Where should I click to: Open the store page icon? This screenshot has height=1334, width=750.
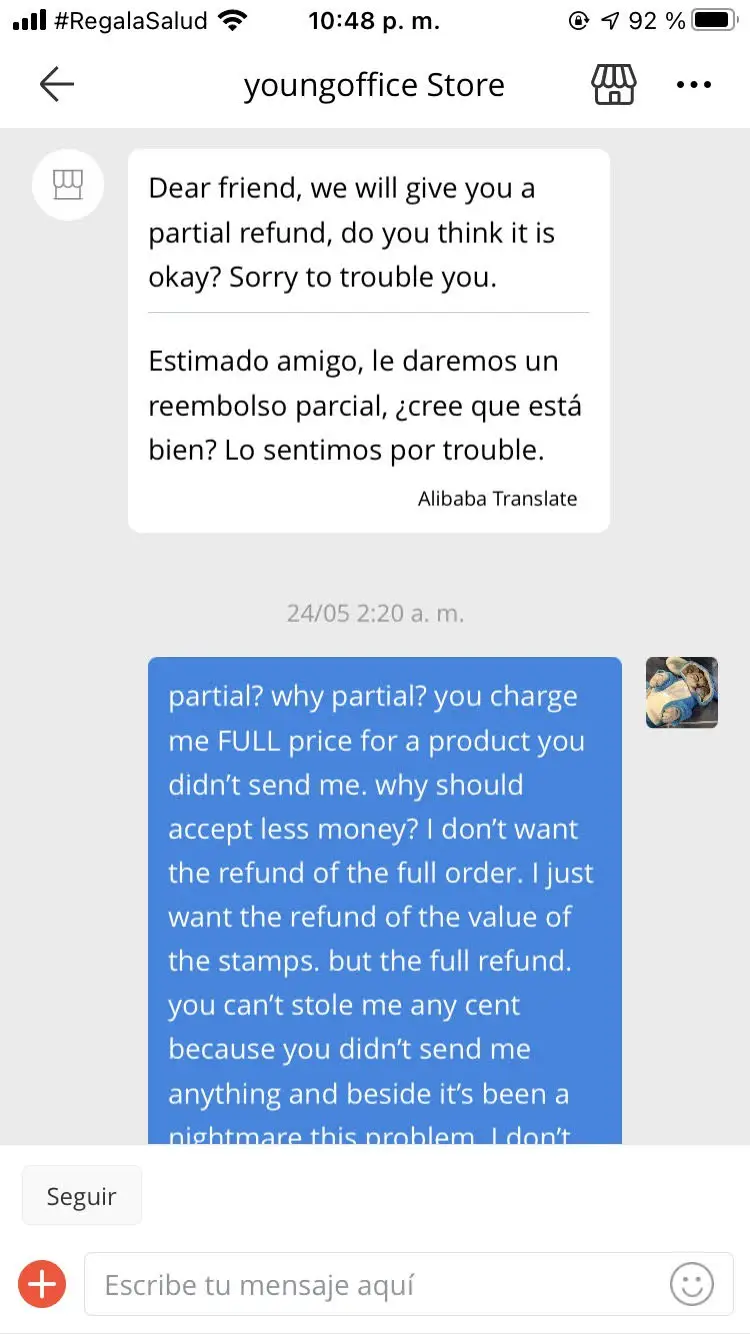[x=614, y=85]
